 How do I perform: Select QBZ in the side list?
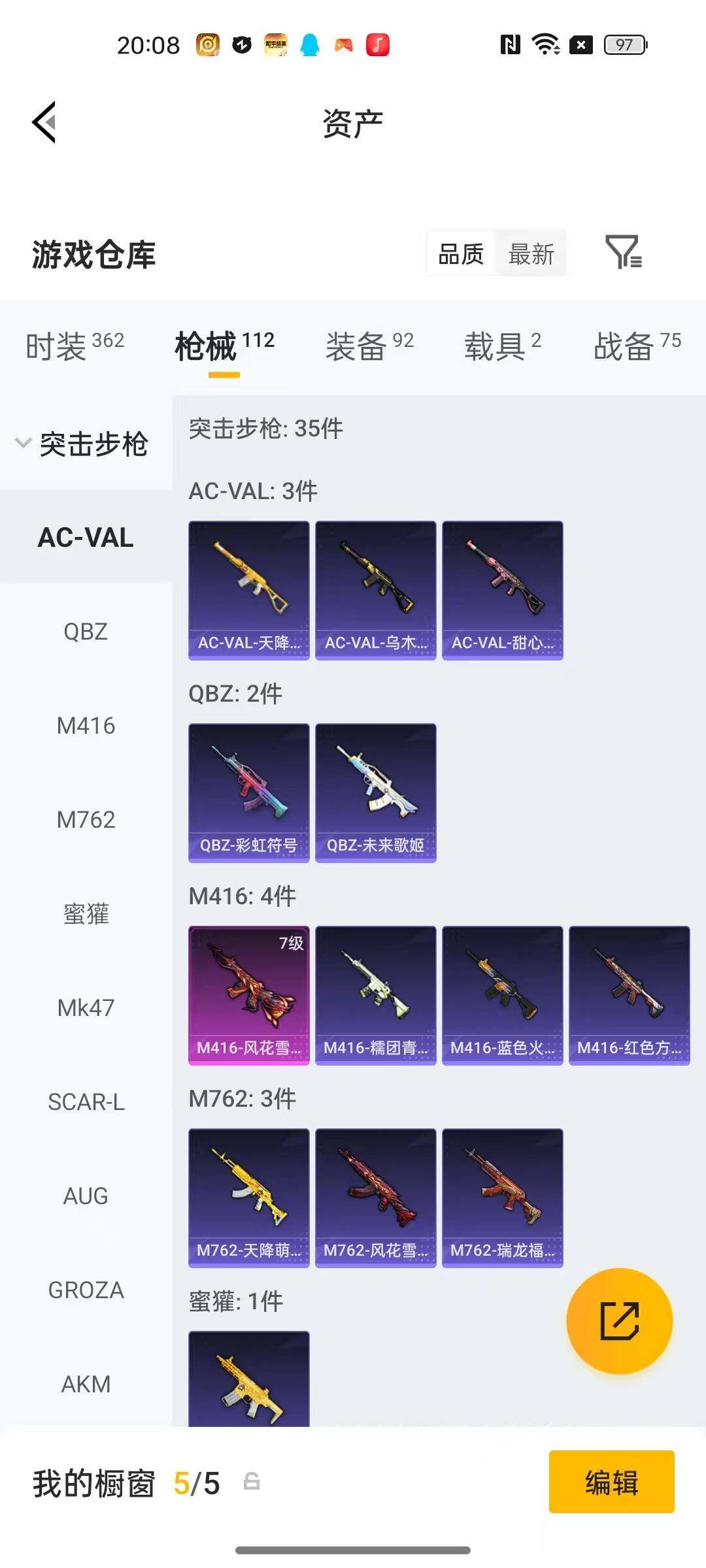(86, 631)
